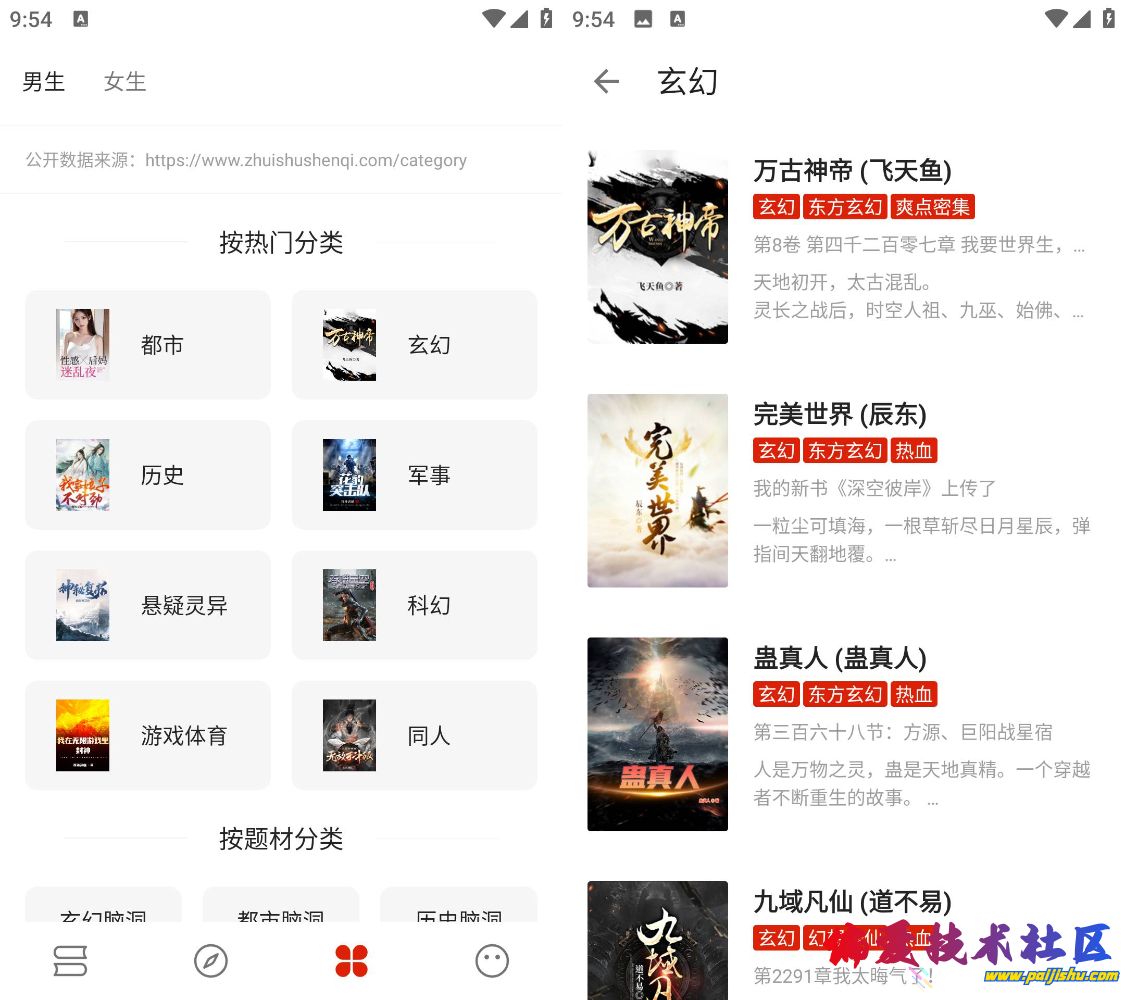
Task: Browse the 历史 category
Action: [148, 475]
